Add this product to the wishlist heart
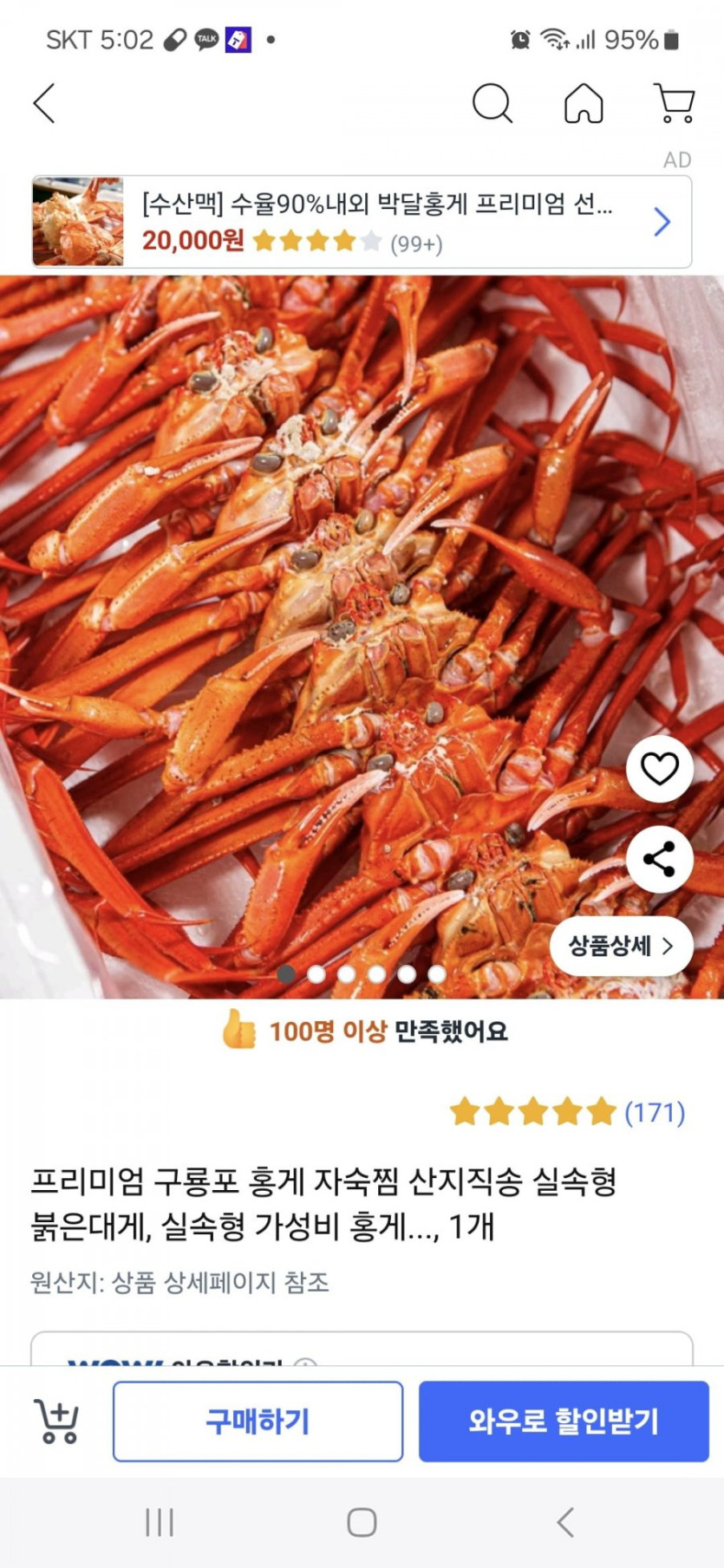Screen dimensions: 724x1568 point(659,768)
